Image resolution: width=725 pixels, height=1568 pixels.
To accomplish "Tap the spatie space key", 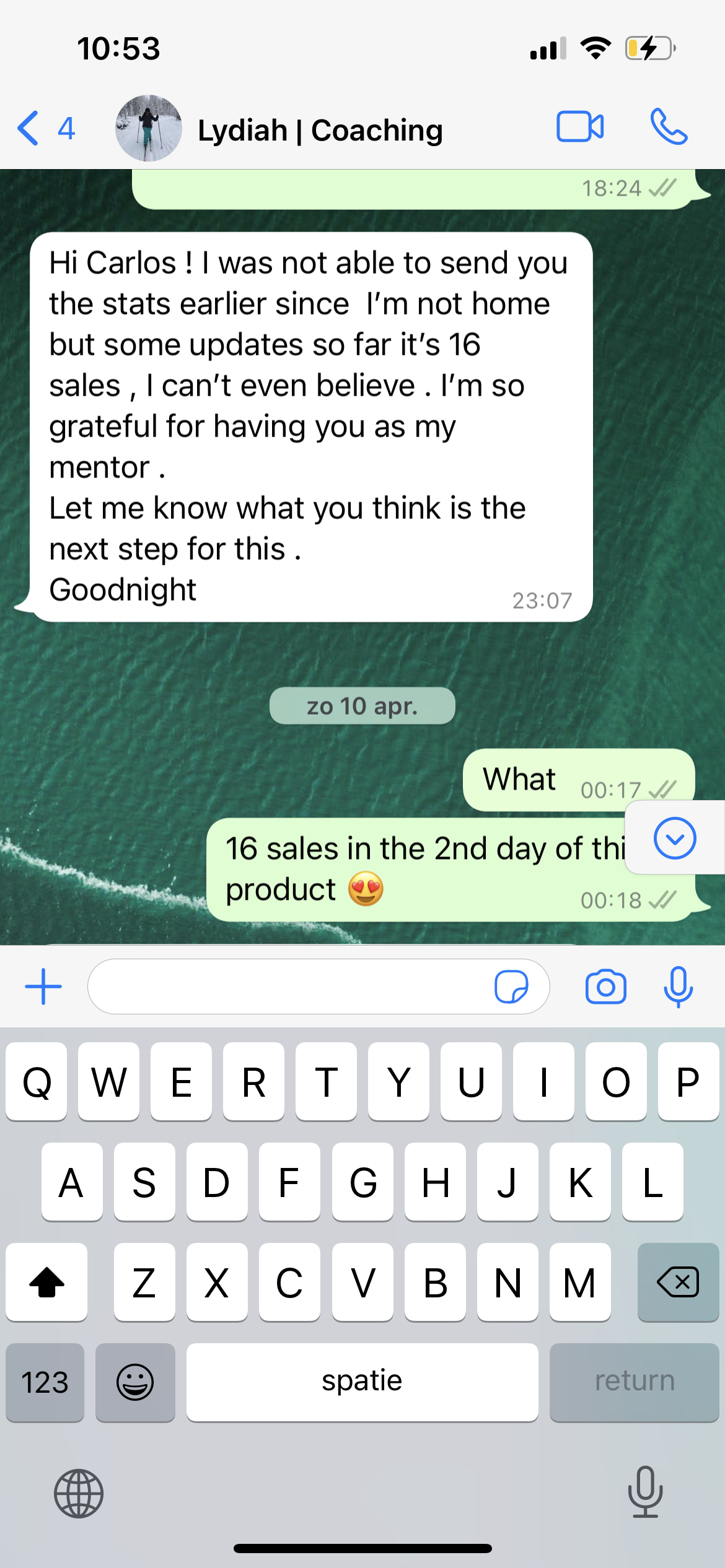I will 362,1382.
